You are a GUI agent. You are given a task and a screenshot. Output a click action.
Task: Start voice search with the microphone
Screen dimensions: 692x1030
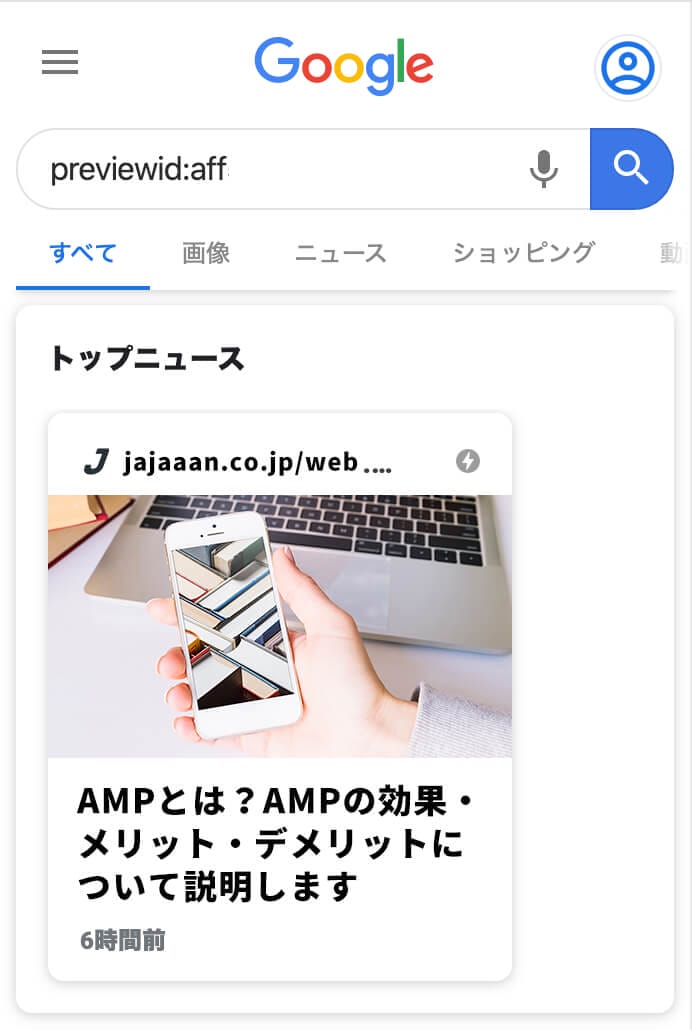tap(543, 169)
